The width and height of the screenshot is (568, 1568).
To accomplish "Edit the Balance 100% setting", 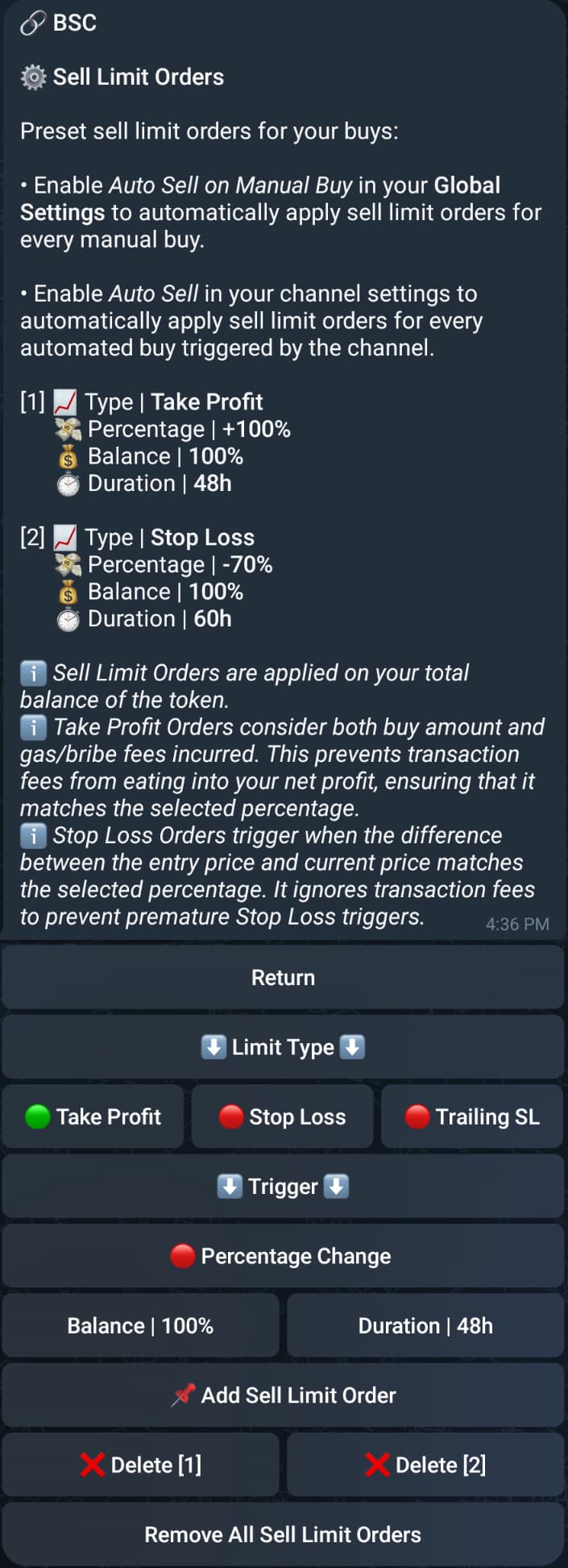I will pos(140,1325).
